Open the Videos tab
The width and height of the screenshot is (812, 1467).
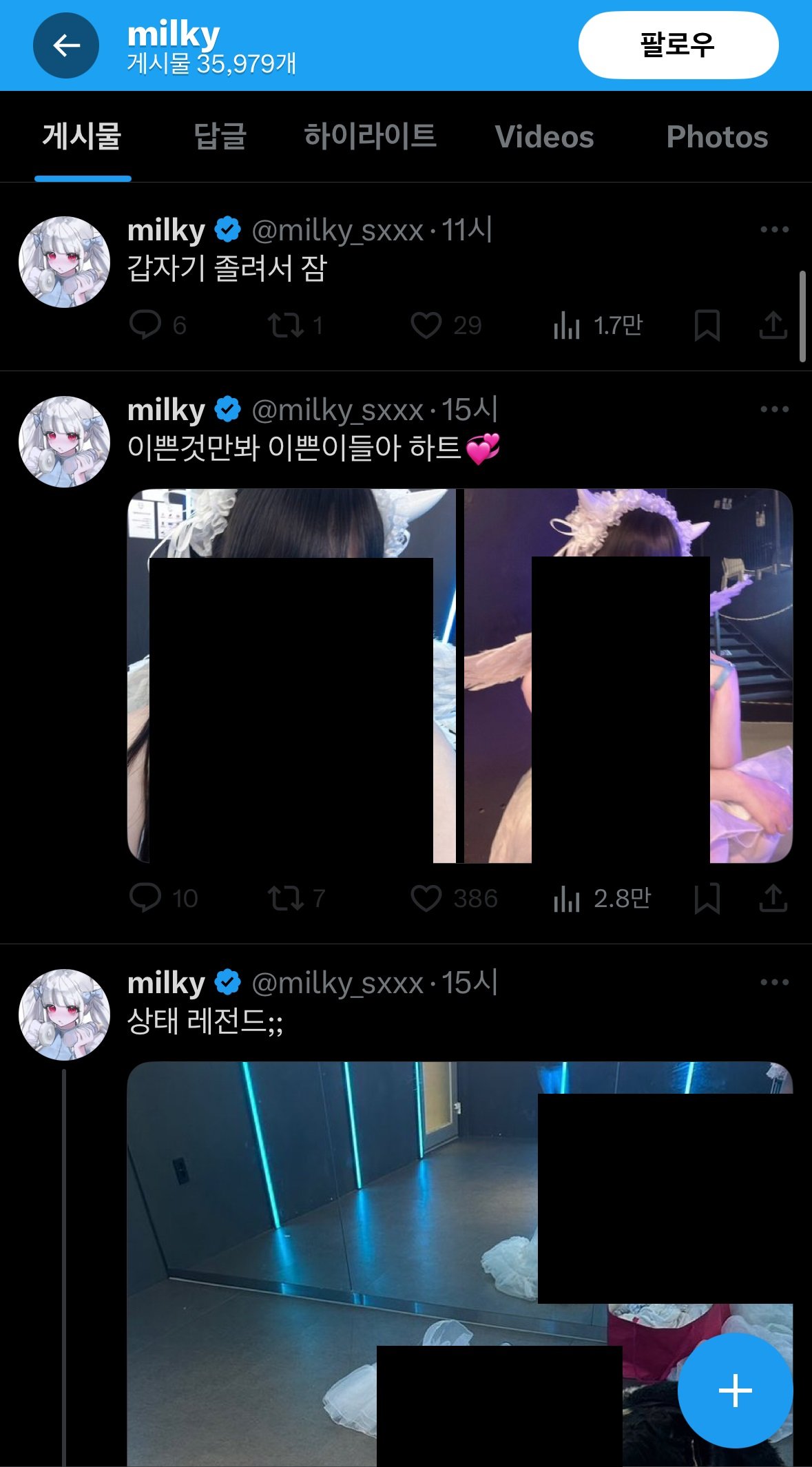(544, 136)
